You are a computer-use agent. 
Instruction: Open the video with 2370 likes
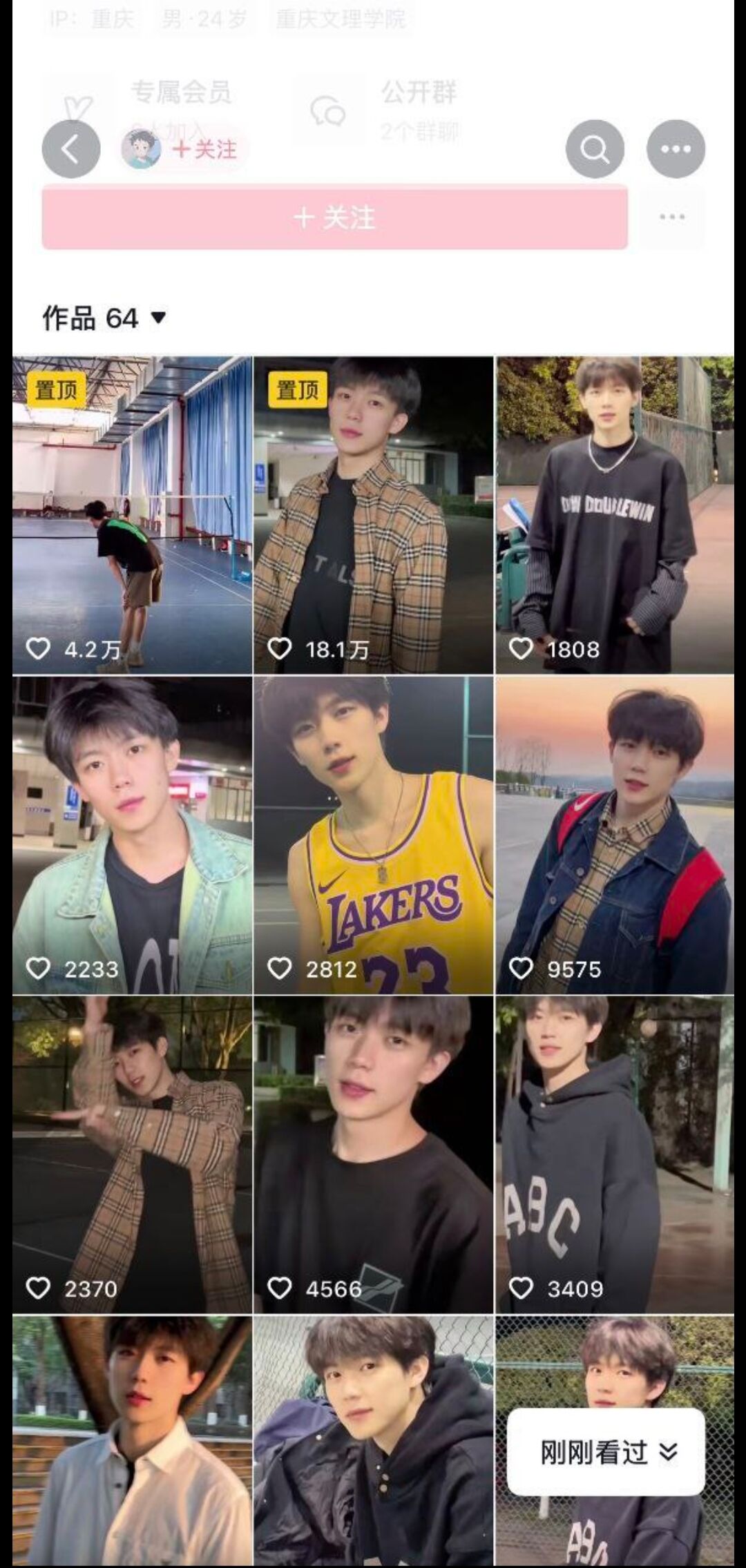point(133,1154)
